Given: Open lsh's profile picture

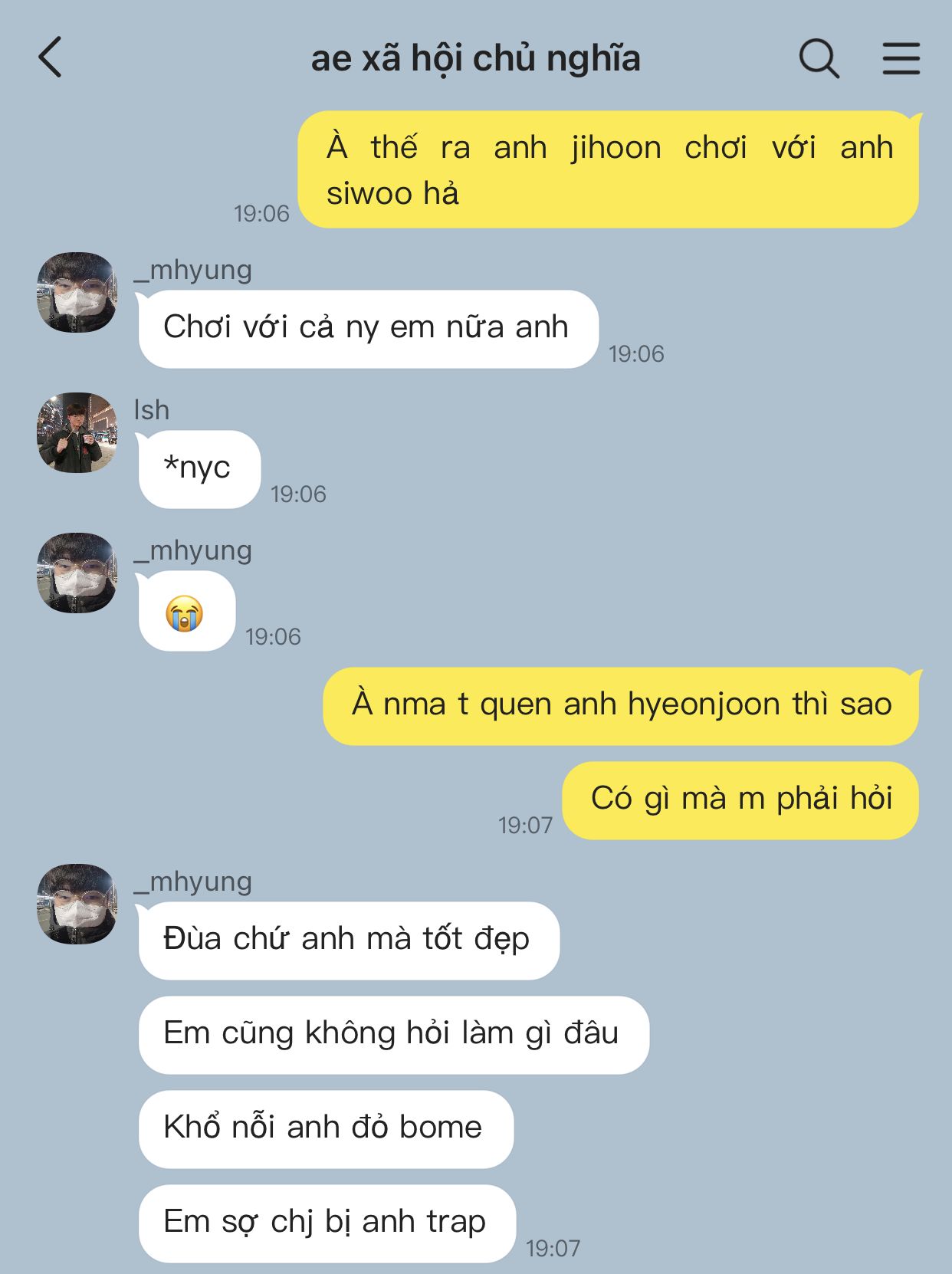Looking at the screenshot, I should pos(77,432).
